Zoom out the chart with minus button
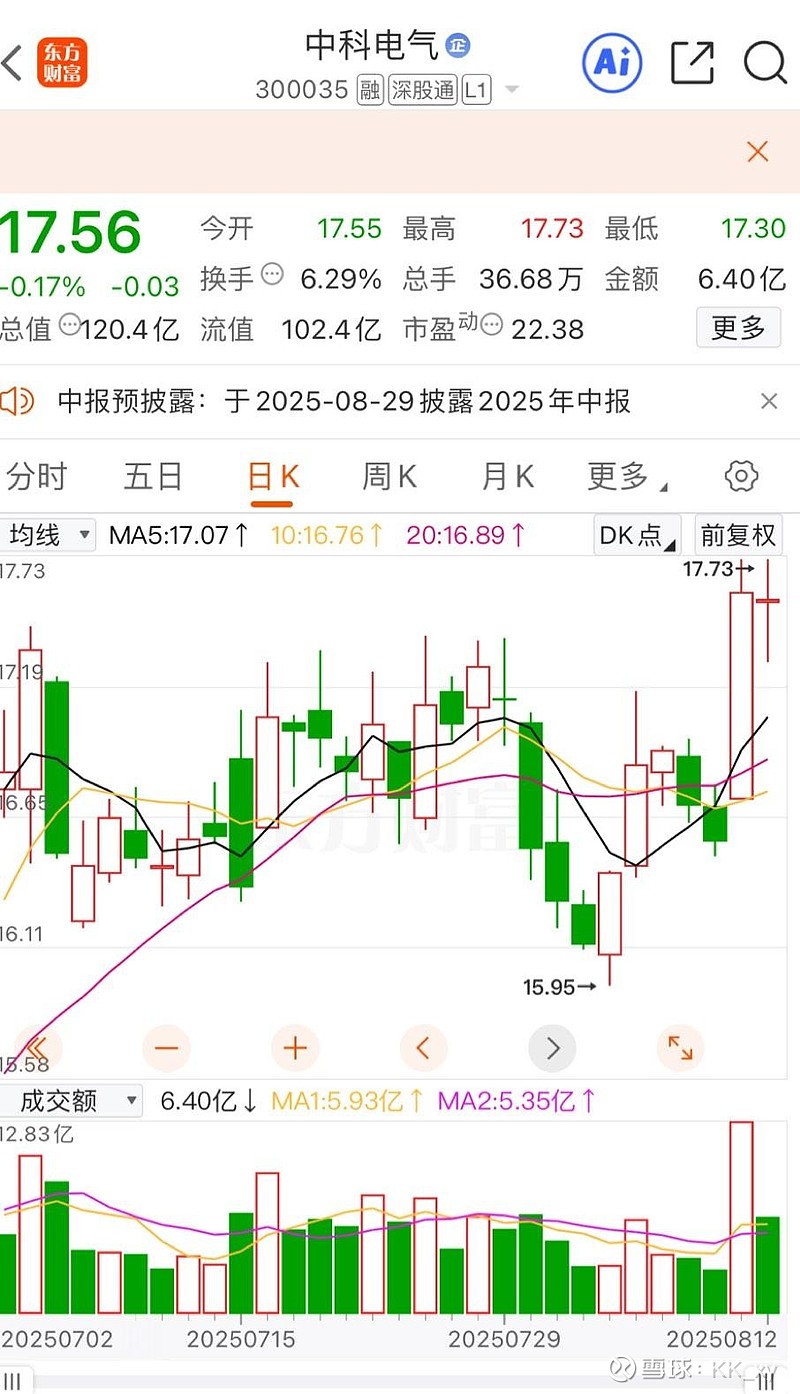800x1394 pixels. click(166, 1048)
